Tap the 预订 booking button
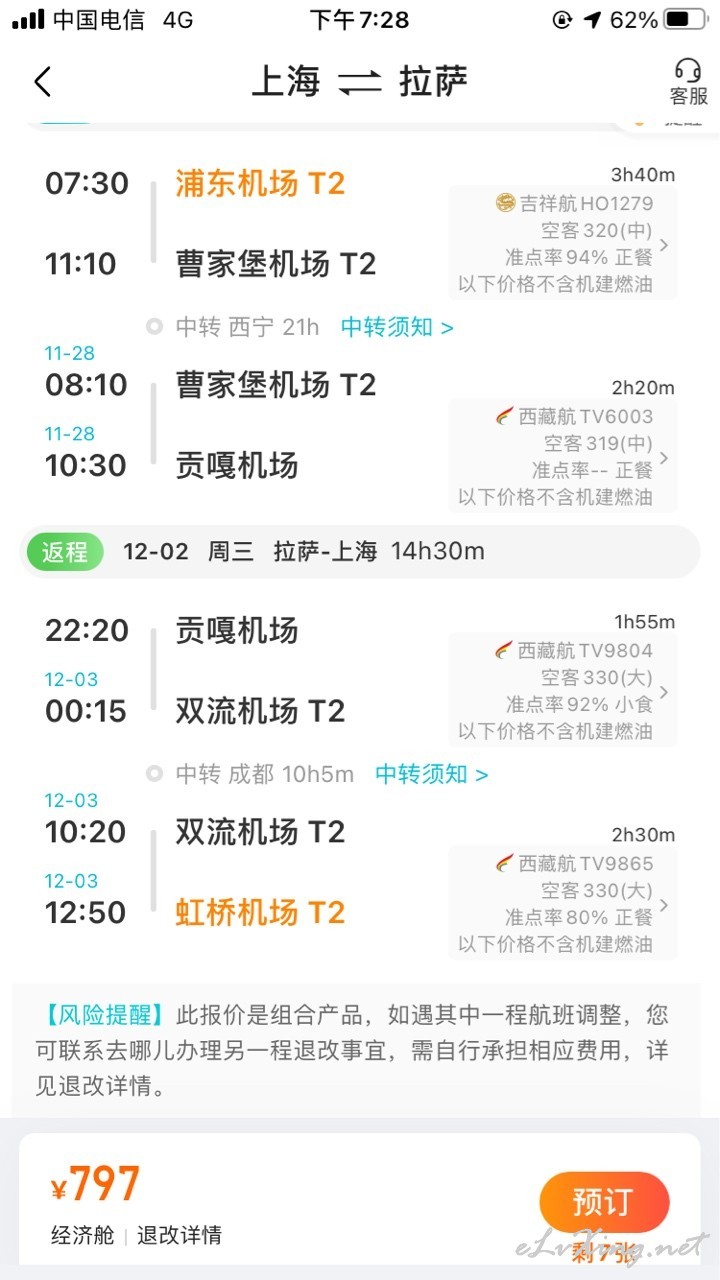The height and width of the screenshot is (1280, 720). tap(604, 1202)
